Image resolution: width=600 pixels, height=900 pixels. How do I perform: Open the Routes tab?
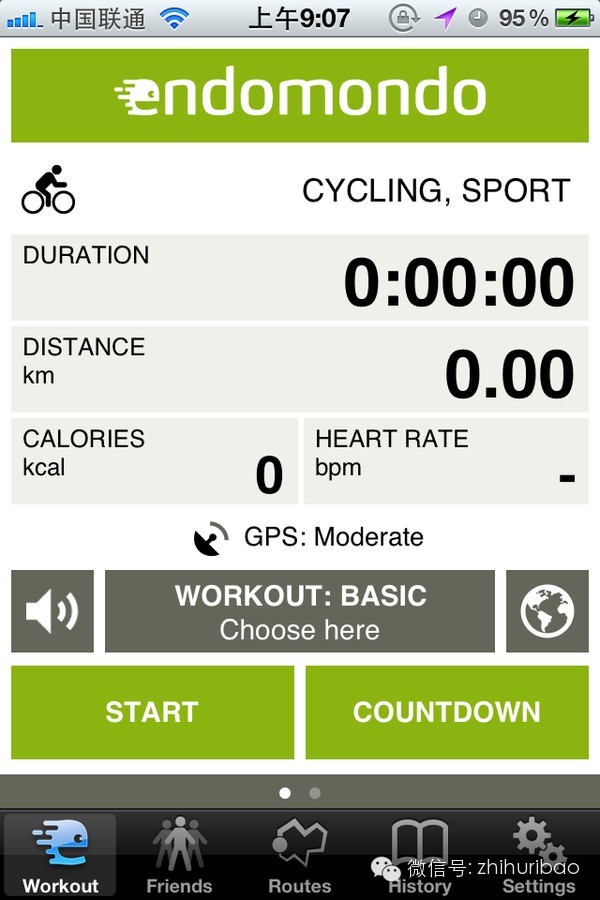(x=300, y=856)
